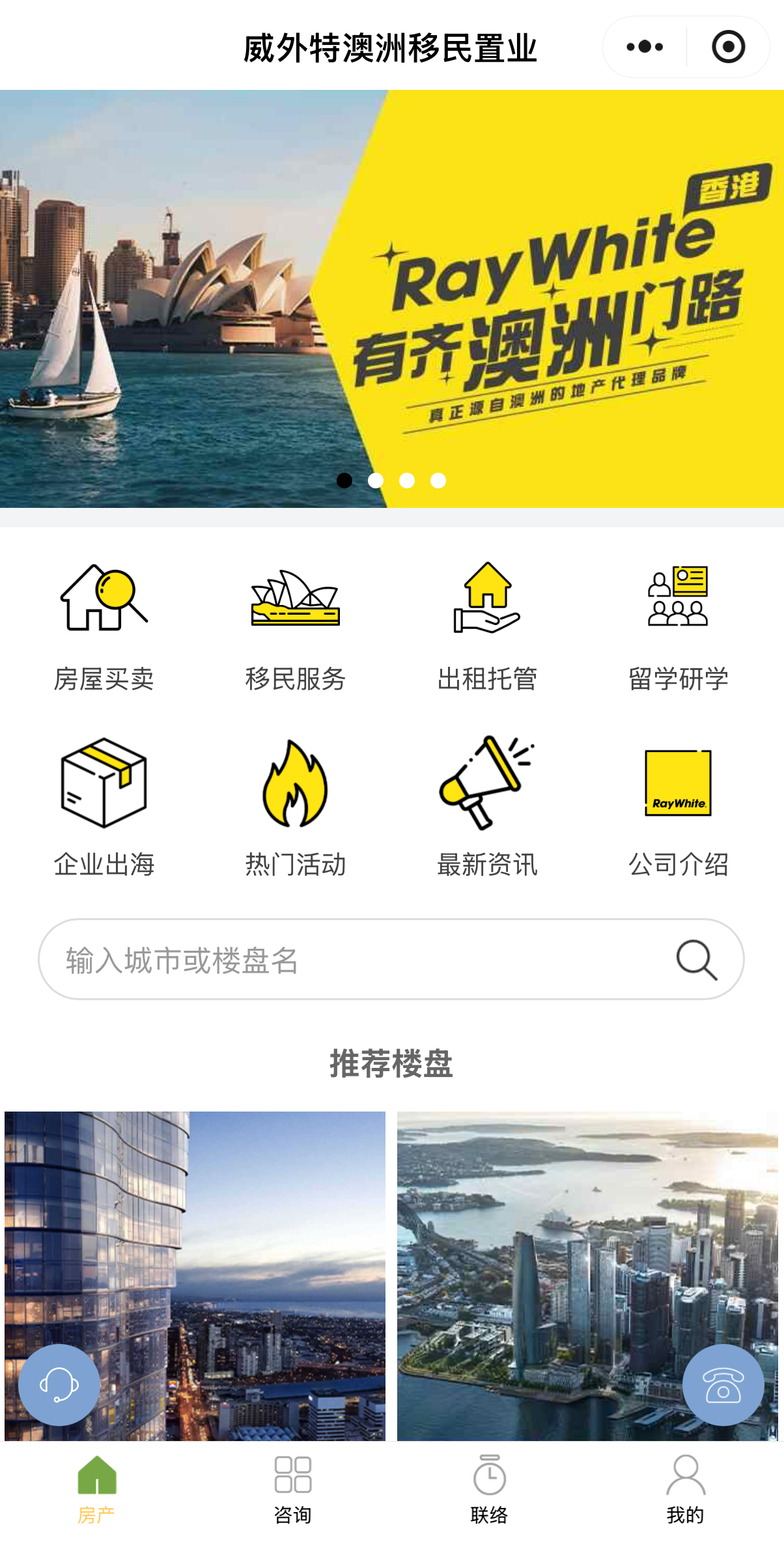Tap the blue telephone contact icon
Image resolution: width=784 pixels, height=1568 pixels.
coord(724,1386)
